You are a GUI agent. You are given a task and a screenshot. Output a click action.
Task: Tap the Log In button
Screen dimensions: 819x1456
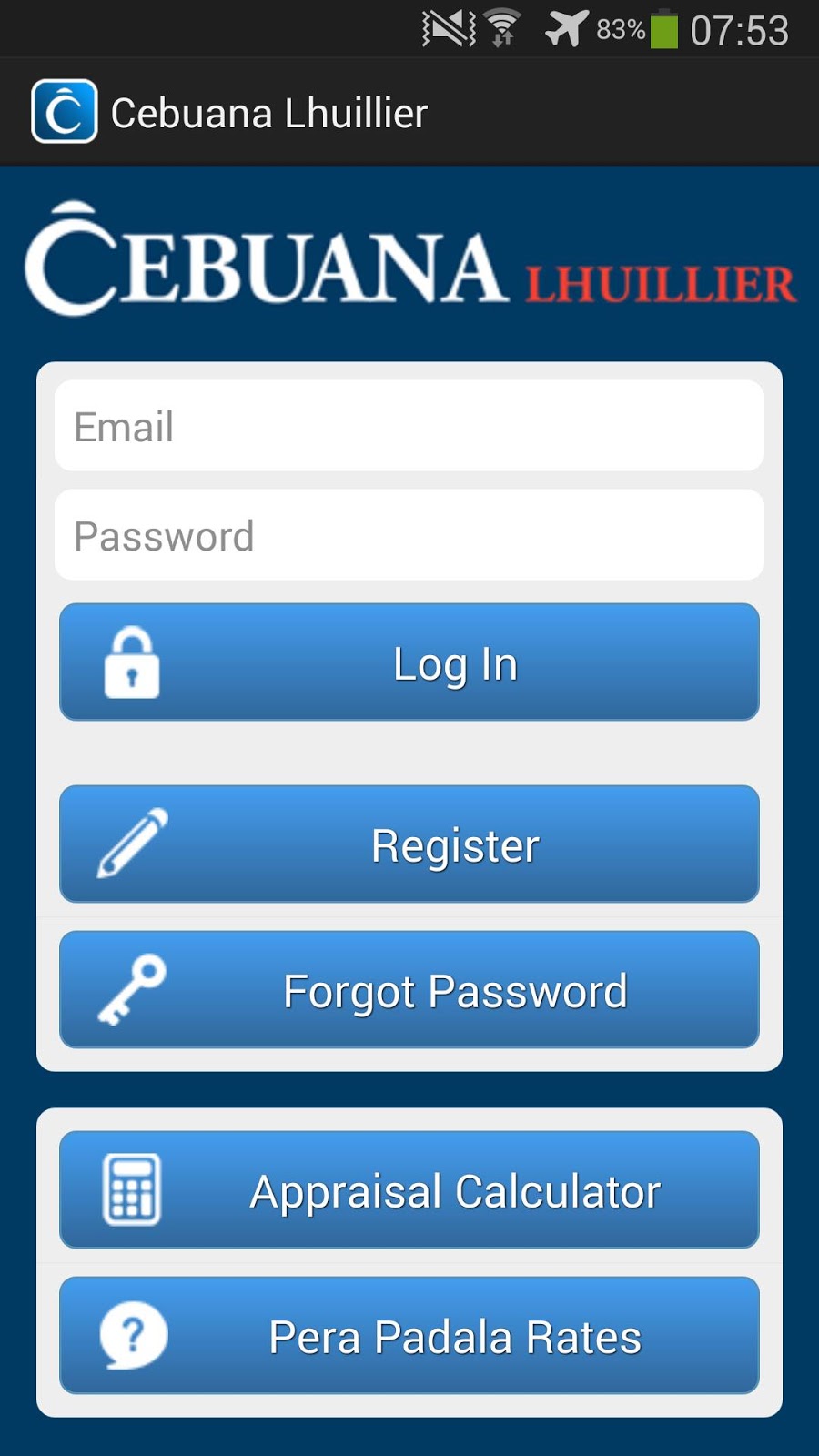[x=409, y=662]
